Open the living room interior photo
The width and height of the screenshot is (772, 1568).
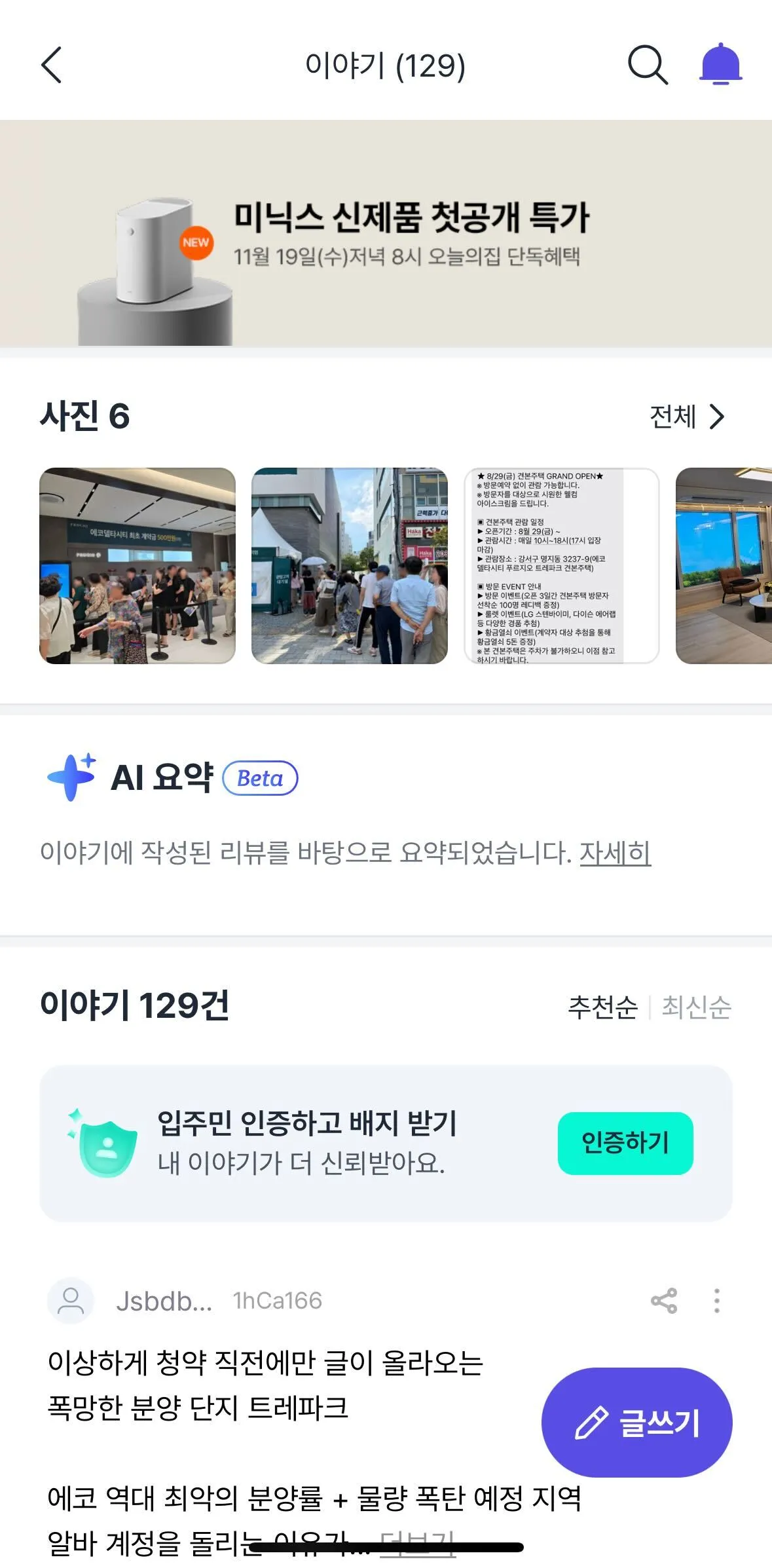coord(724,566)
